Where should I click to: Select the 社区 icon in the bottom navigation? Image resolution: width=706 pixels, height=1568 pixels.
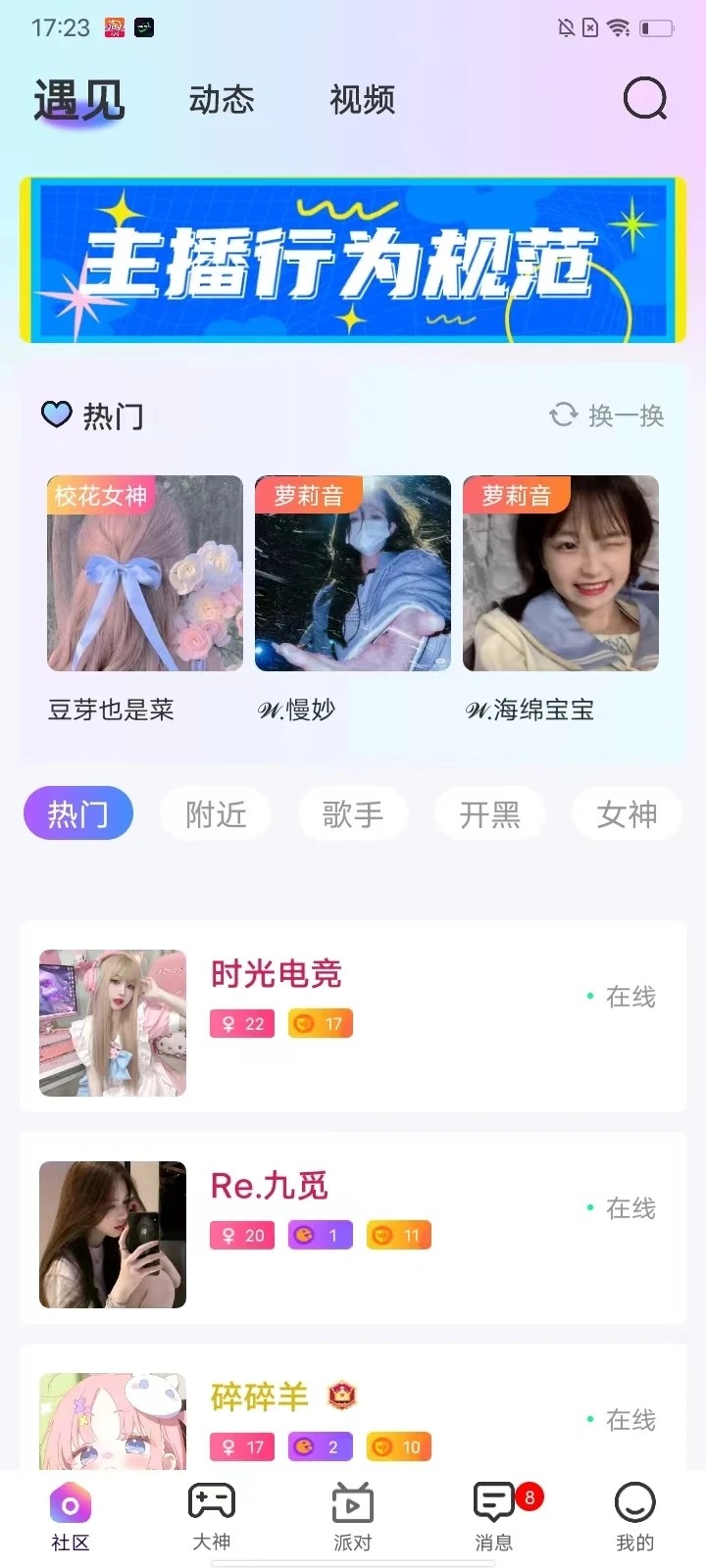[x=68, y=1501]
